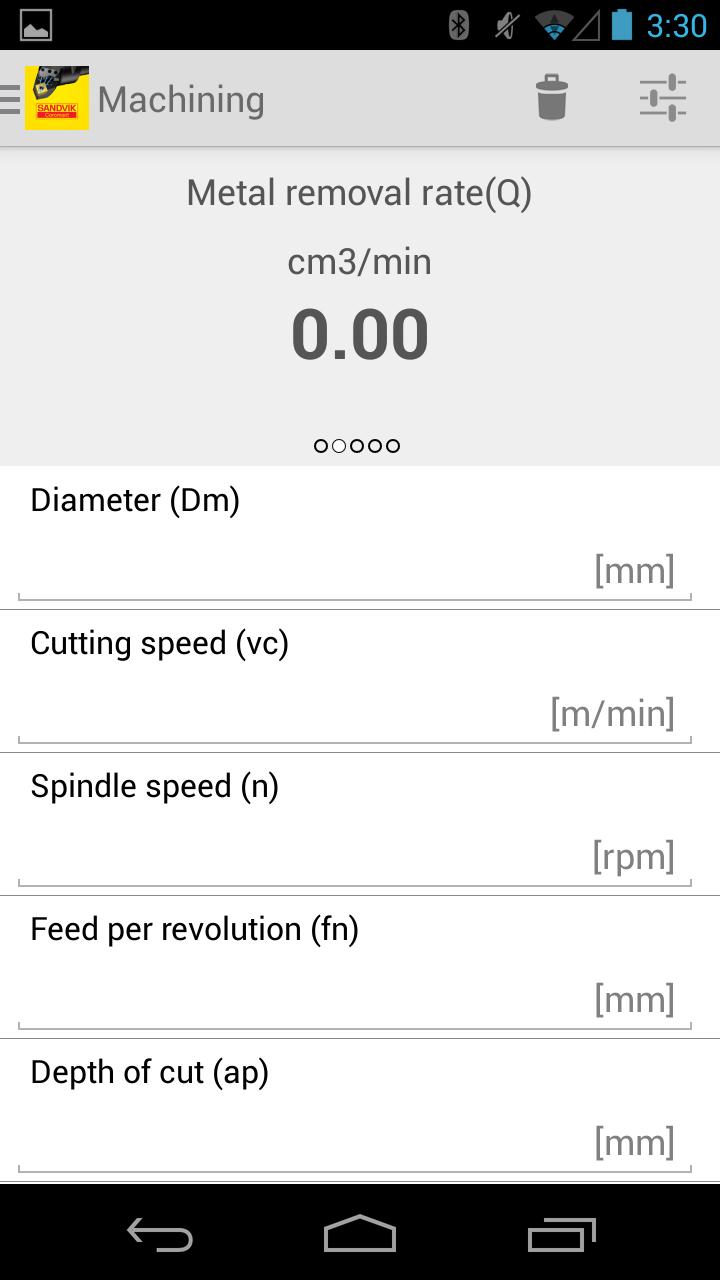720x1280 pixels.
Task: Tap the Depth of cut (ap) field
Action: (355, 1141)
